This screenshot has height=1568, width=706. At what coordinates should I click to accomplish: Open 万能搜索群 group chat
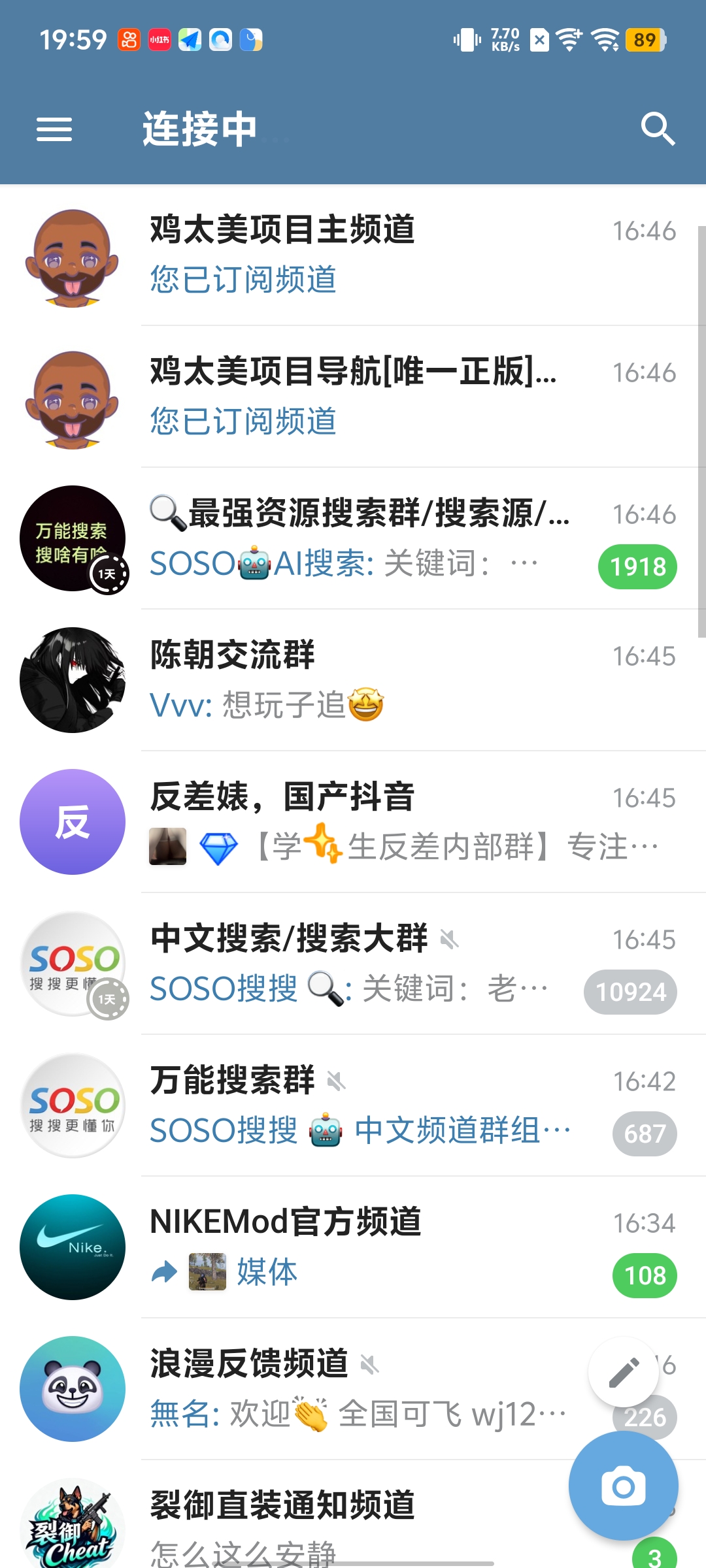coord(353,1105)
